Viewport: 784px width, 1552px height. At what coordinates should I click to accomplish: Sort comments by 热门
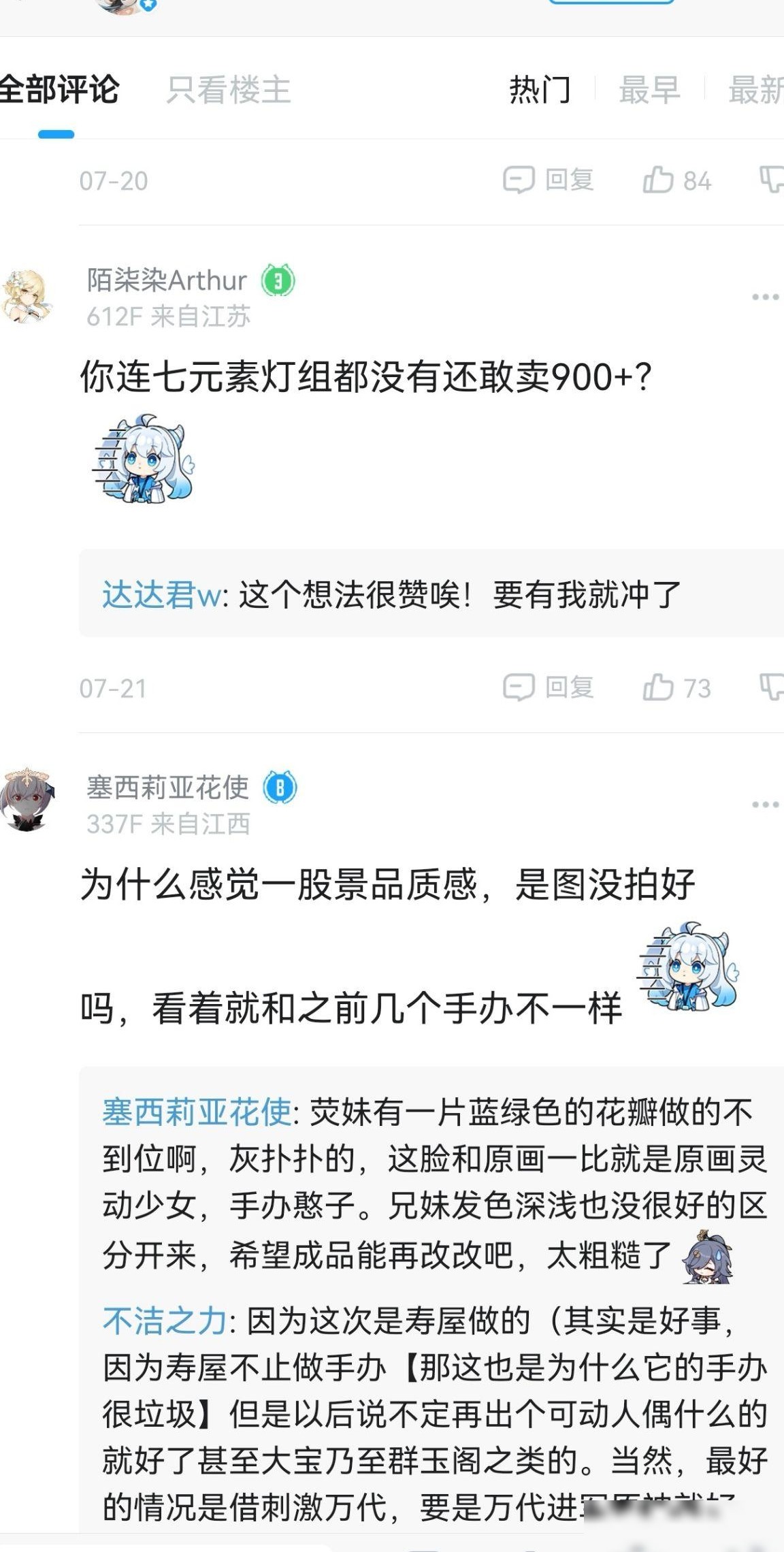[540, 90]
